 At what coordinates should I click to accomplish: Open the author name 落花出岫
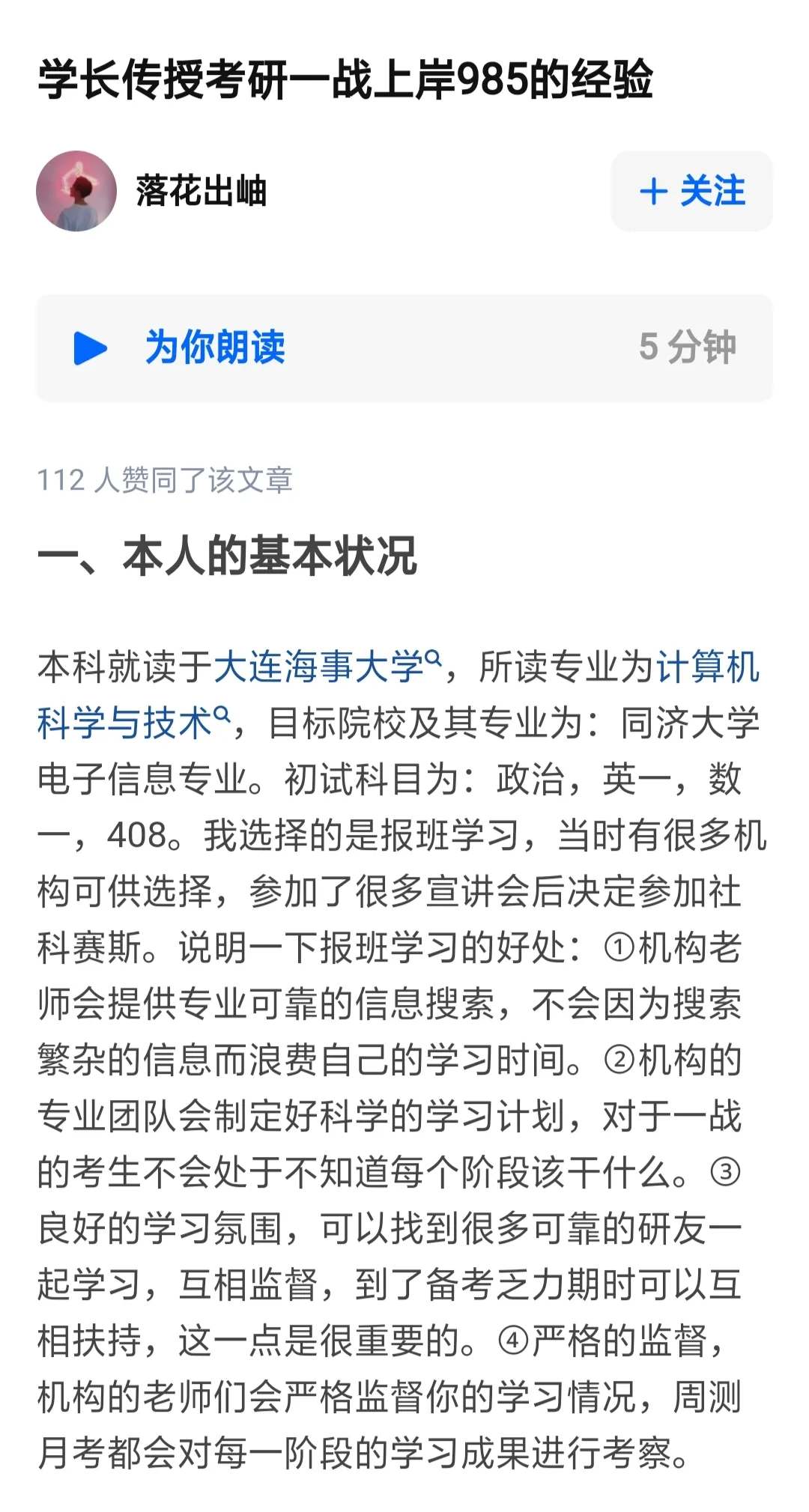coord(201,192)
